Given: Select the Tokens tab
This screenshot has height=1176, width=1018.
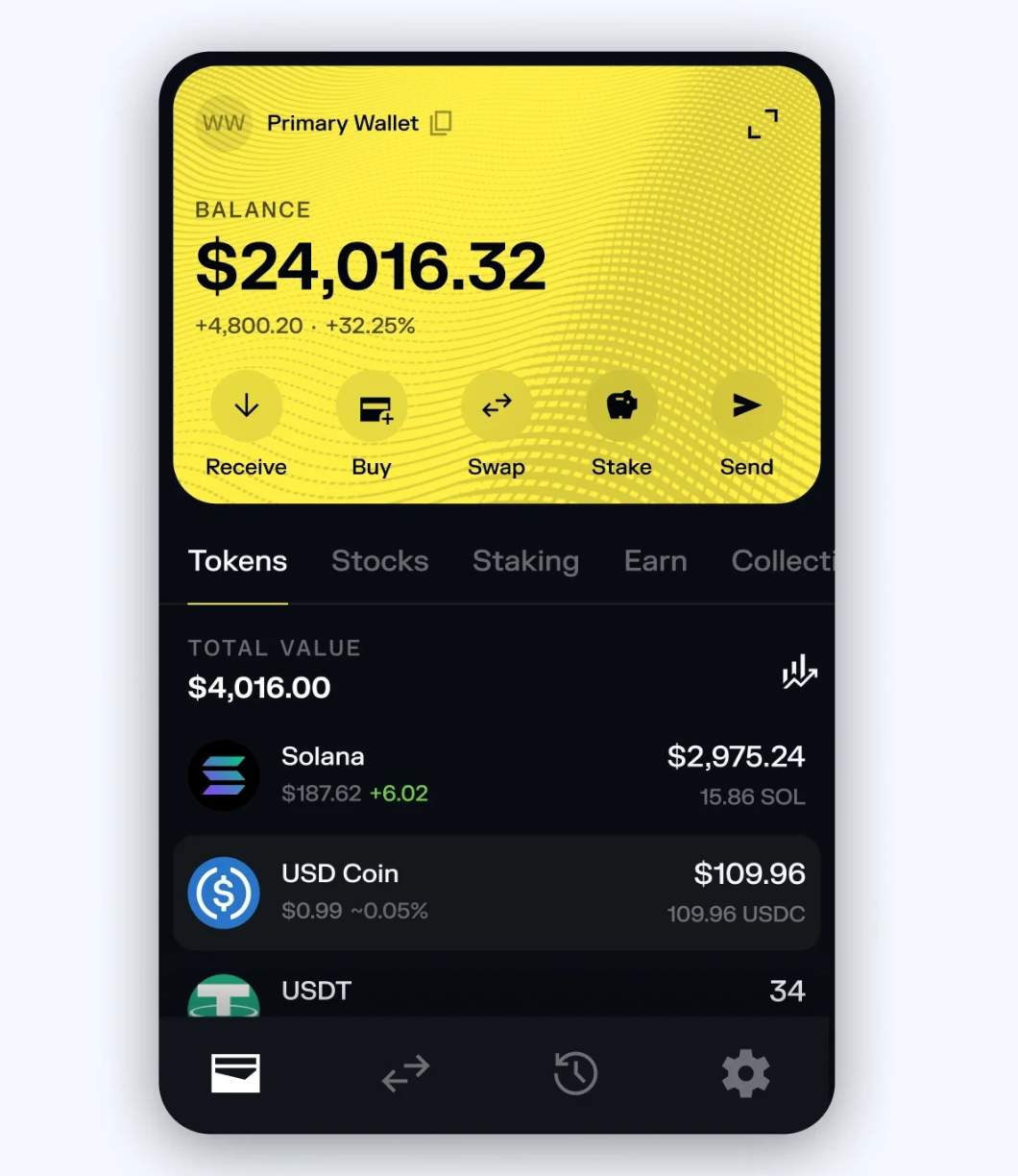Looking at the screenshot, I should (237, 561).
